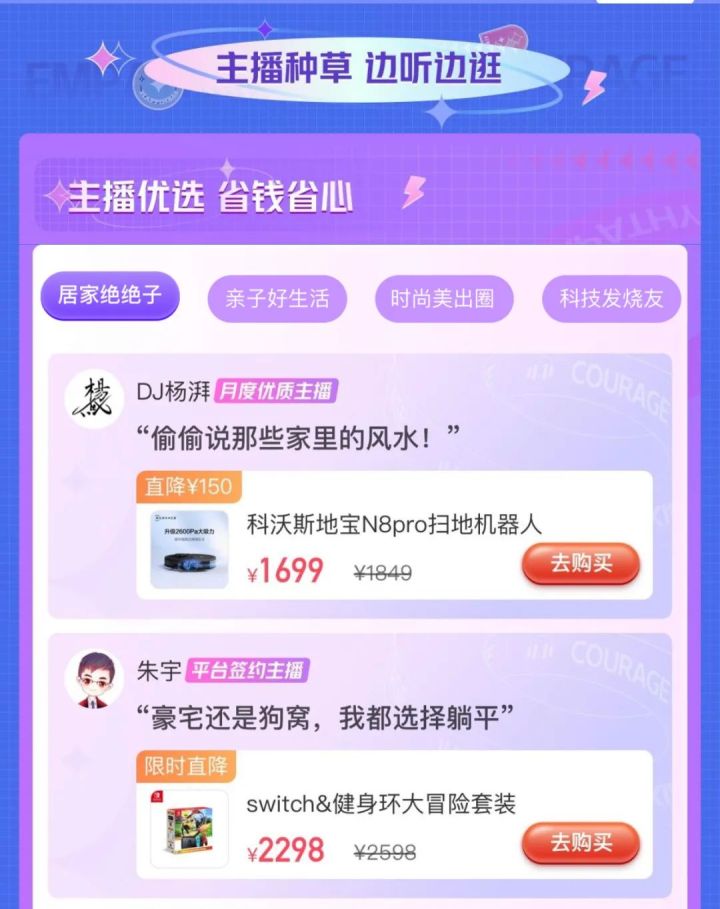Switch to the 亲子好生活 tab
720x909 pixels.
[x=277, y=299]
